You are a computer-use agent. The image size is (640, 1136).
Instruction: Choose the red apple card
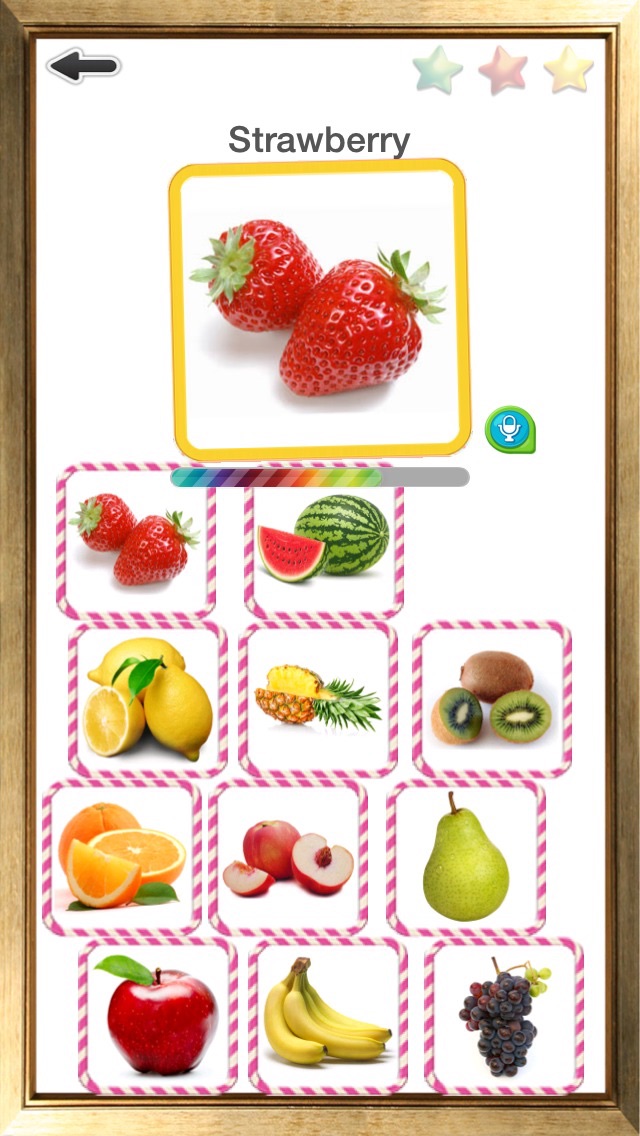[x=158, y=1015]
